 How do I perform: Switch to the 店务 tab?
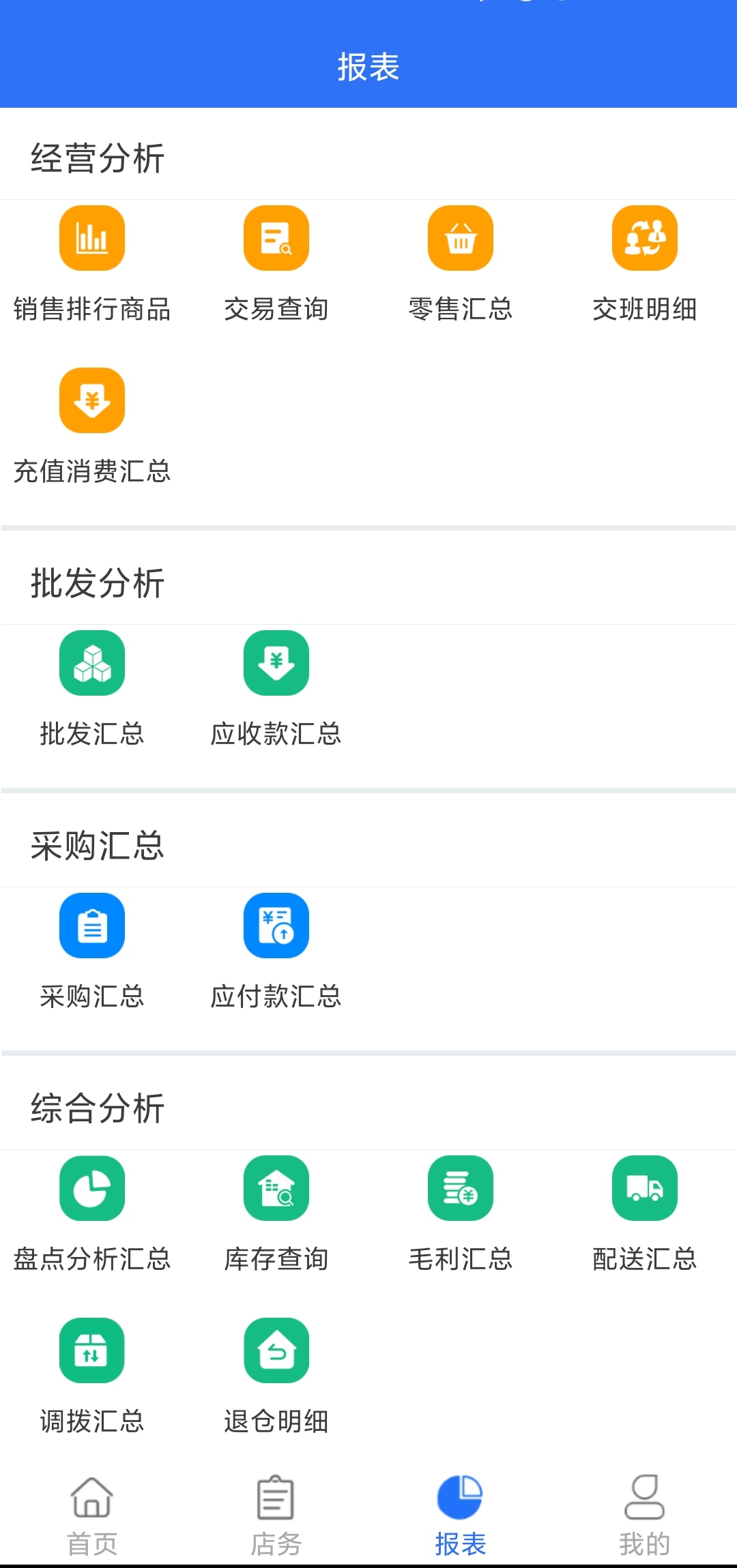click(276, 1515)
